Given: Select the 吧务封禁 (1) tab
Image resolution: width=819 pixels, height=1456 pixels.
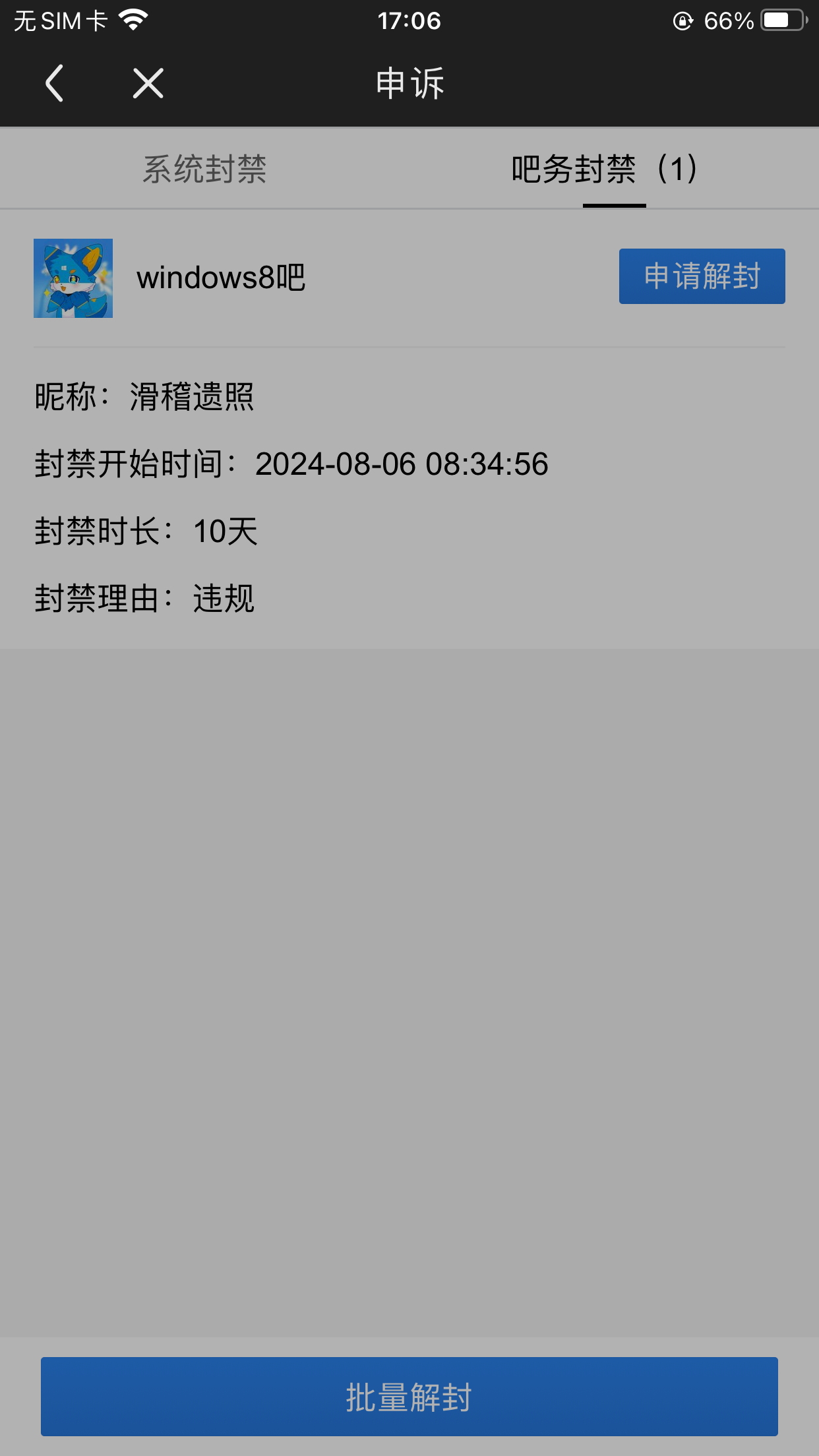Looking at the screenshot, I should [605, 169].
